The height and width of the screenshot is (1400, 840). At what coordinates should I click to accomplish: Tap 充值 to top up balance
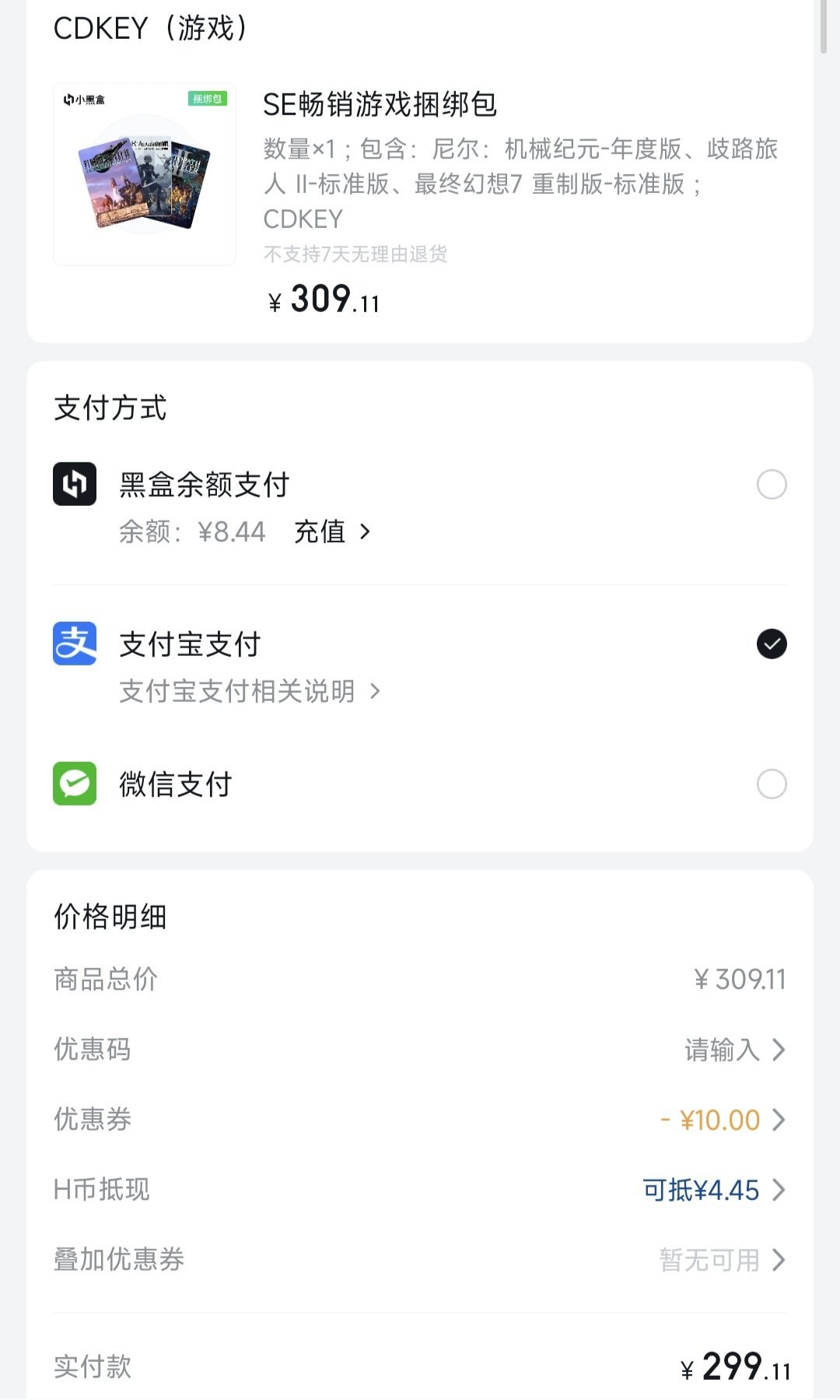click(x=332, y=532)
